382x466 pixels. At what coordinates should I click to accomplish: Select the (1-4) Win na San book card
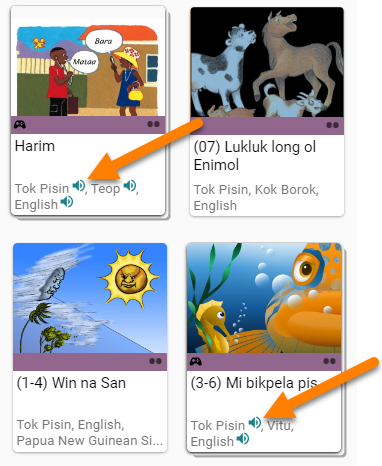tap(90, 347)
